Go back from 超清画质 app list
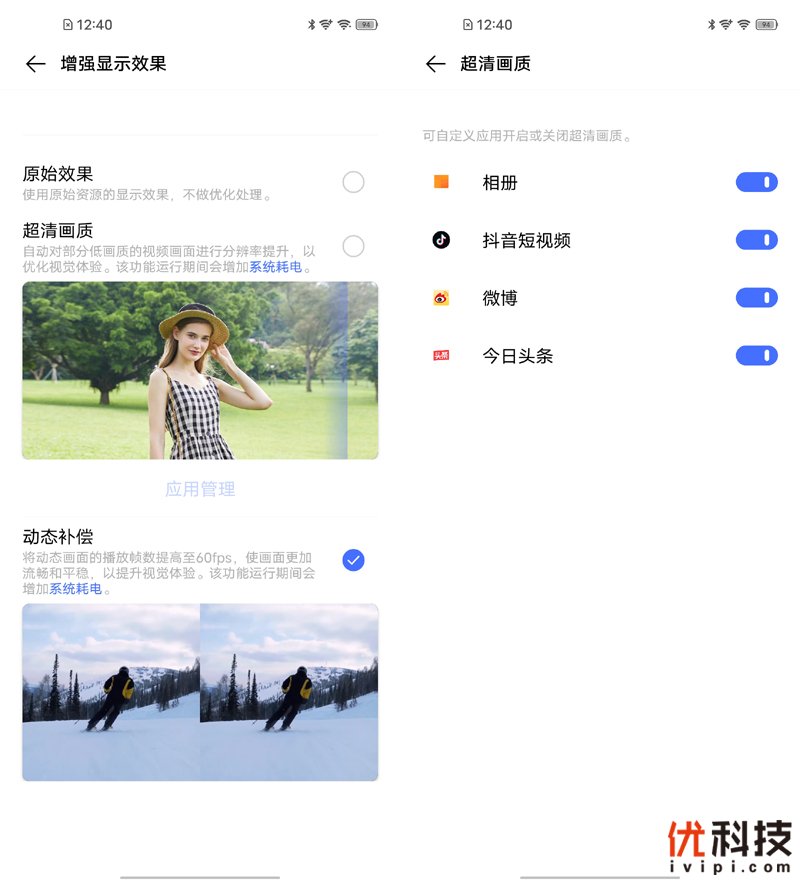 [435, 64]
